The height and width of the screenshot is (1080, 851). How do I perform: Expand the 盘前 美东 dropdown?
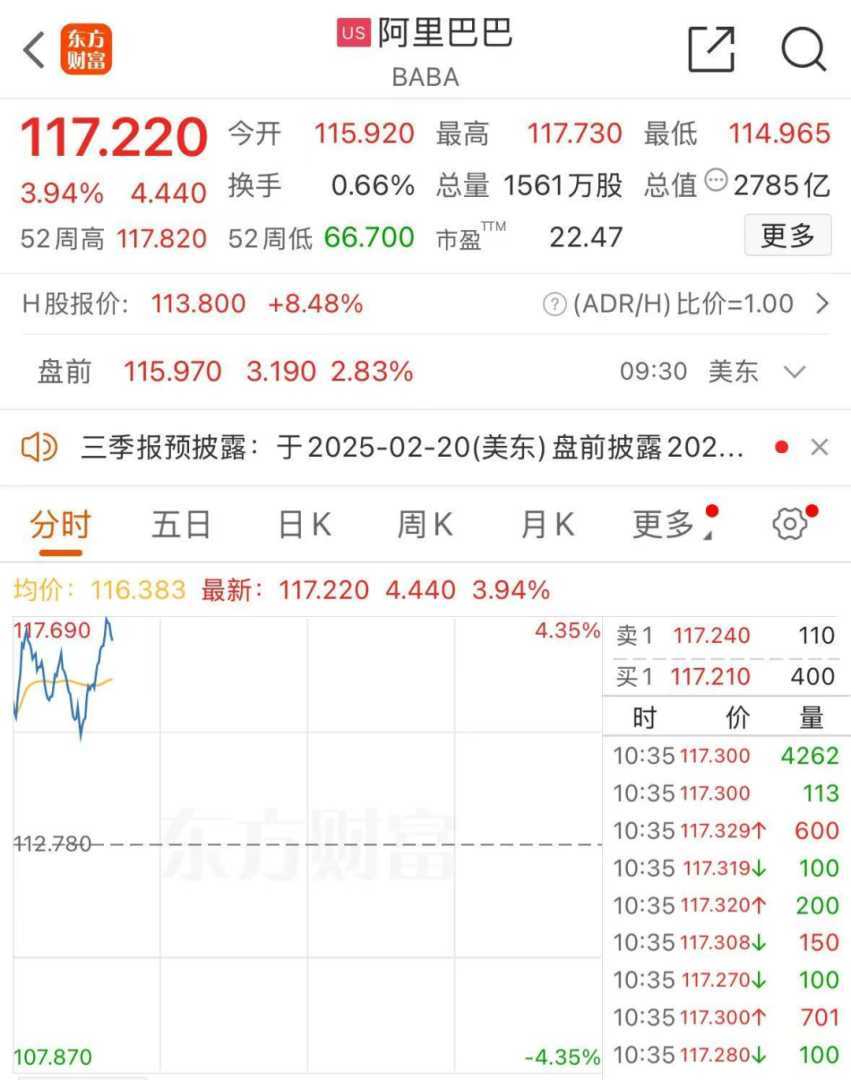tap(795, 372)
